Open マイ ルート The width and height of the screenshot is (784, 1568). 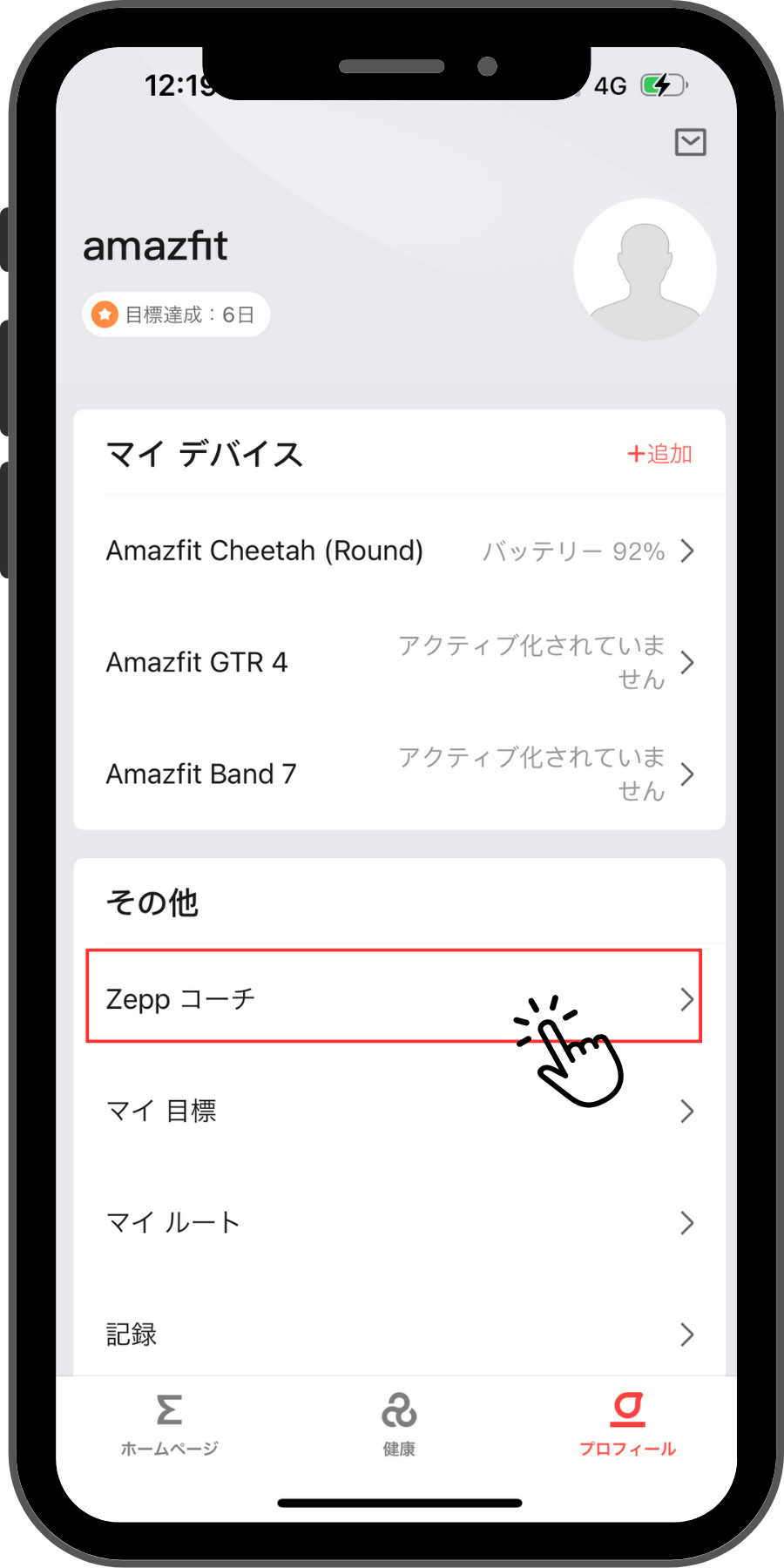399,1222
